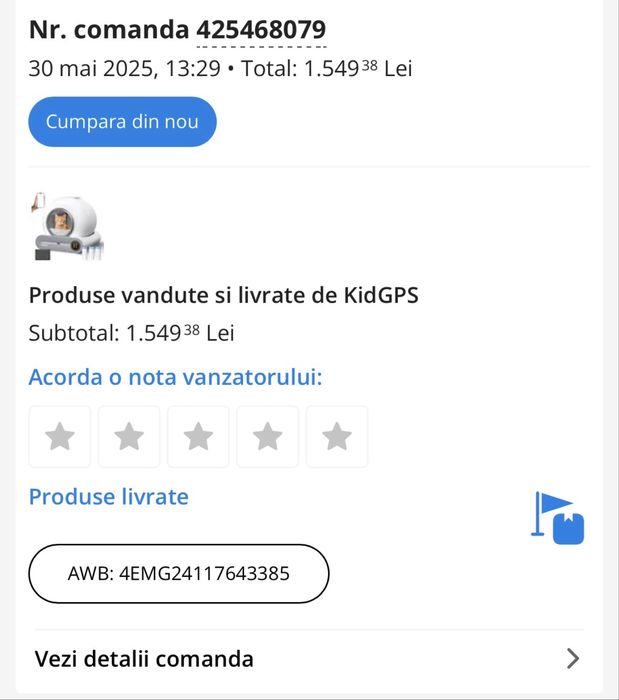Open the litter box product thumbnail
Viewport: 619px width, 700px height.
click(69, 227)
